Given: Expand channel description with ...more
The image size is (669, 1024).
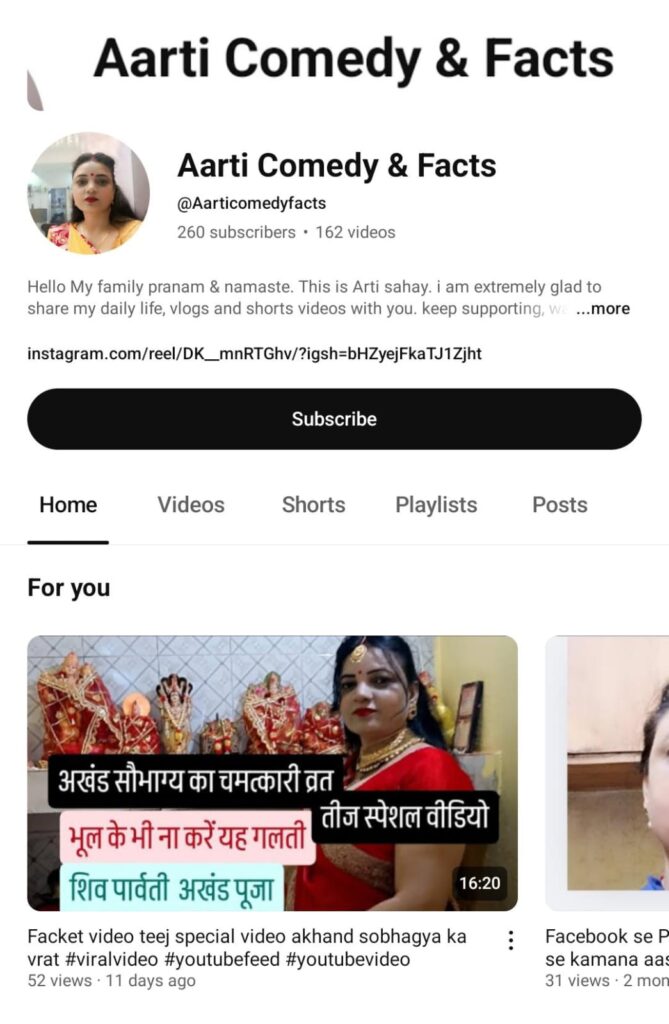Looking at the screenshot, I should pyautogui.click(x=603, y=309).
